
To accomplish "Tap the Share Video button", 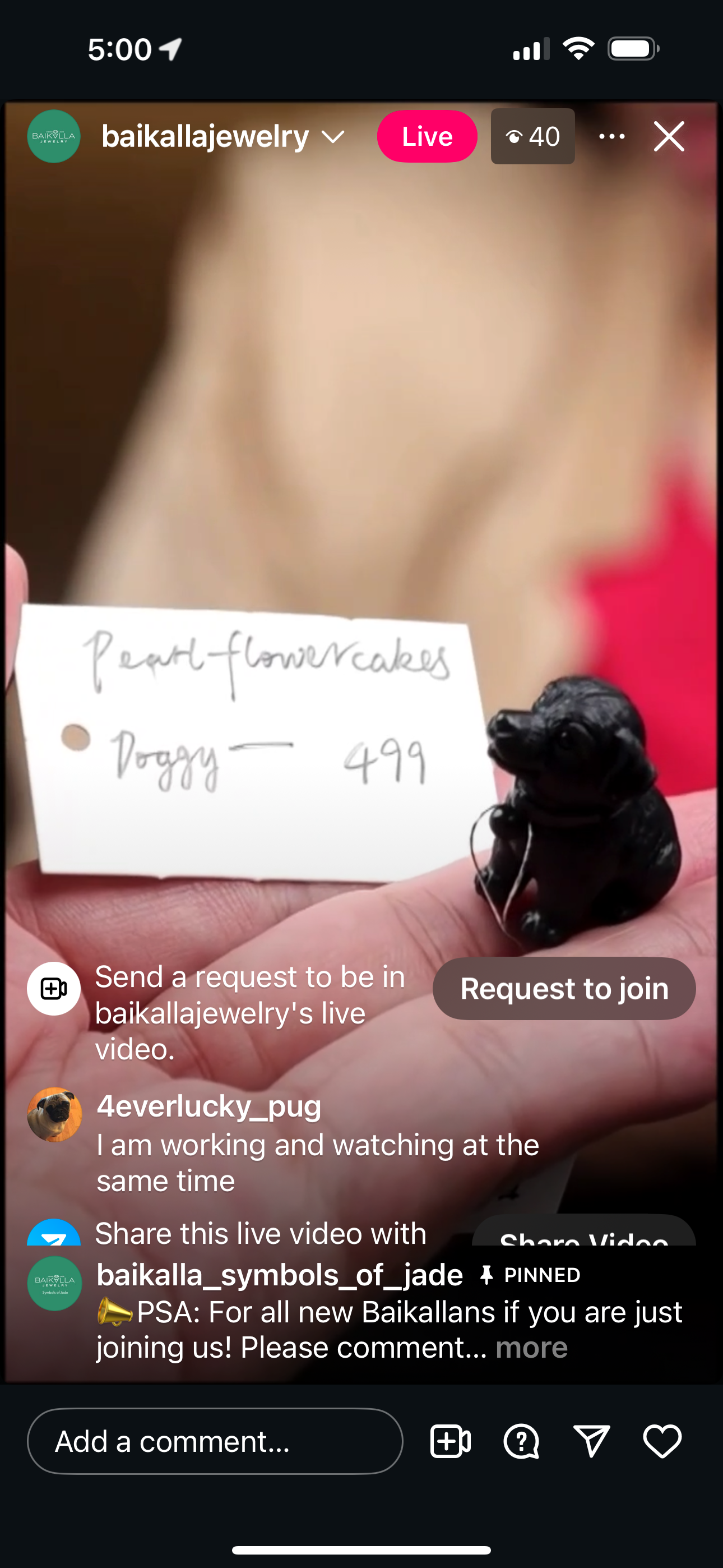I will [583, 1234].
